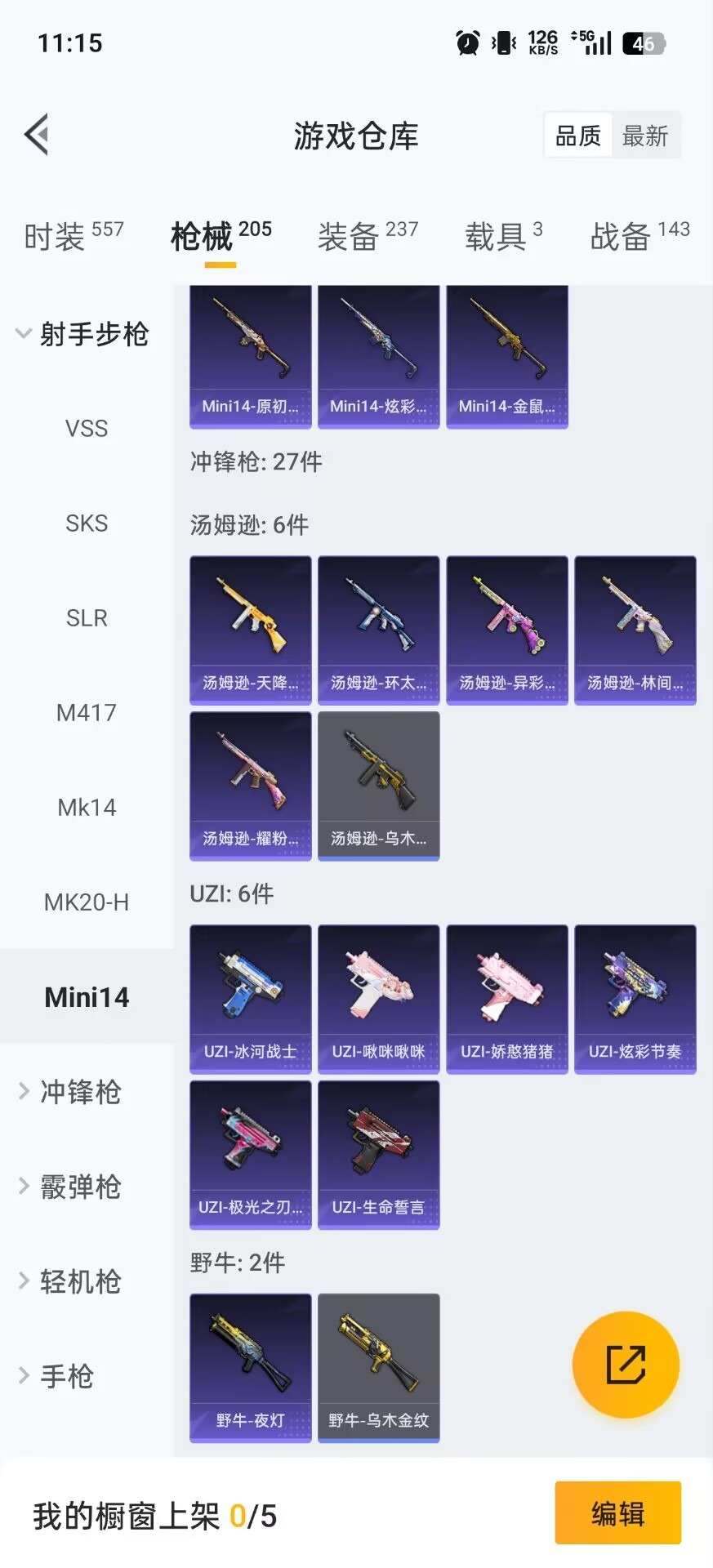Select Mini14 in the weapon sidebar
Screen dimensions: 713x1568
87,996
